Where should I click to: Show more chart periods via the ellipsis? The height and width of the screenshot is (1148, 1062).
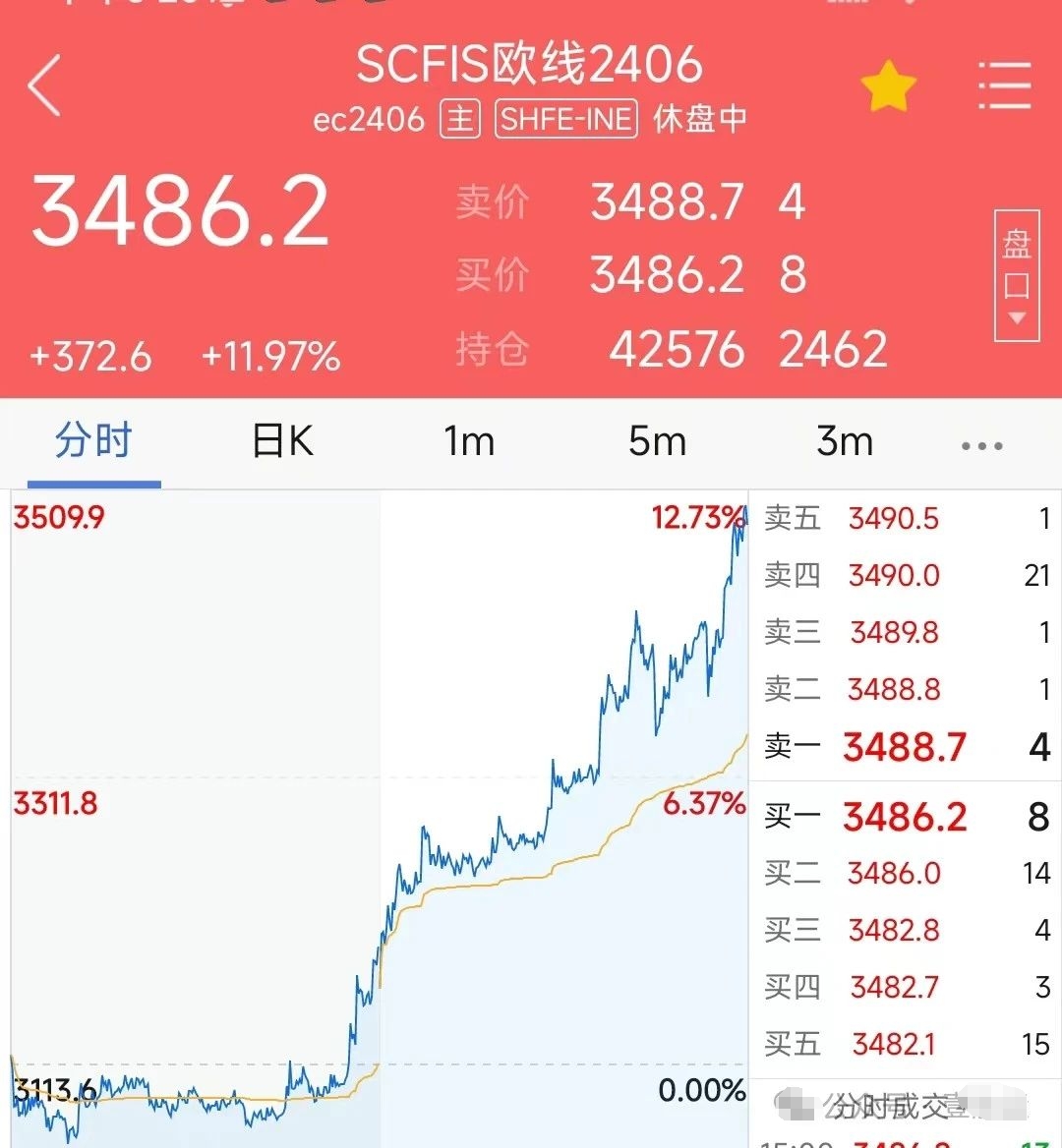coord(981,445)
